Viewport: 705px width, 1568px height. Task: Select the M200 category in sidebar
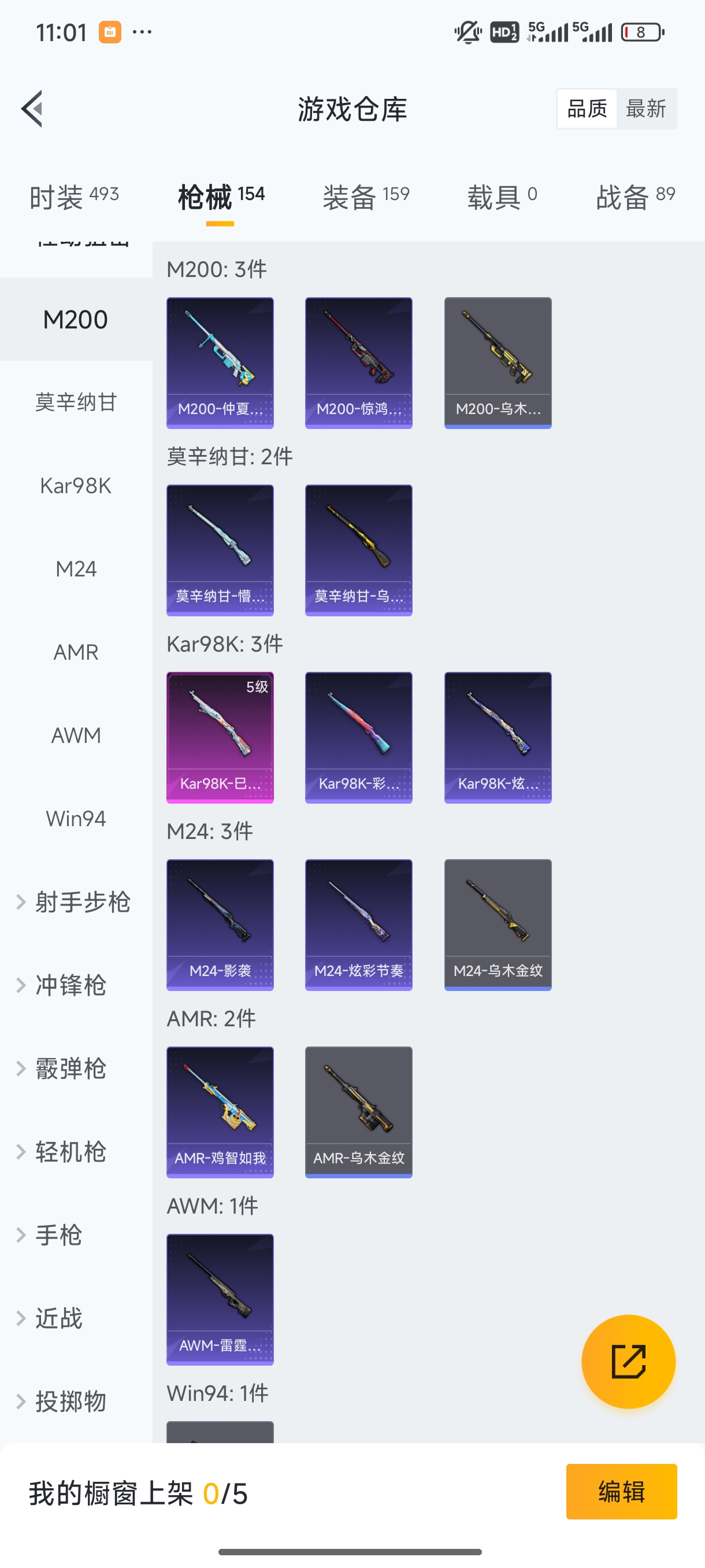click(76, 319)
